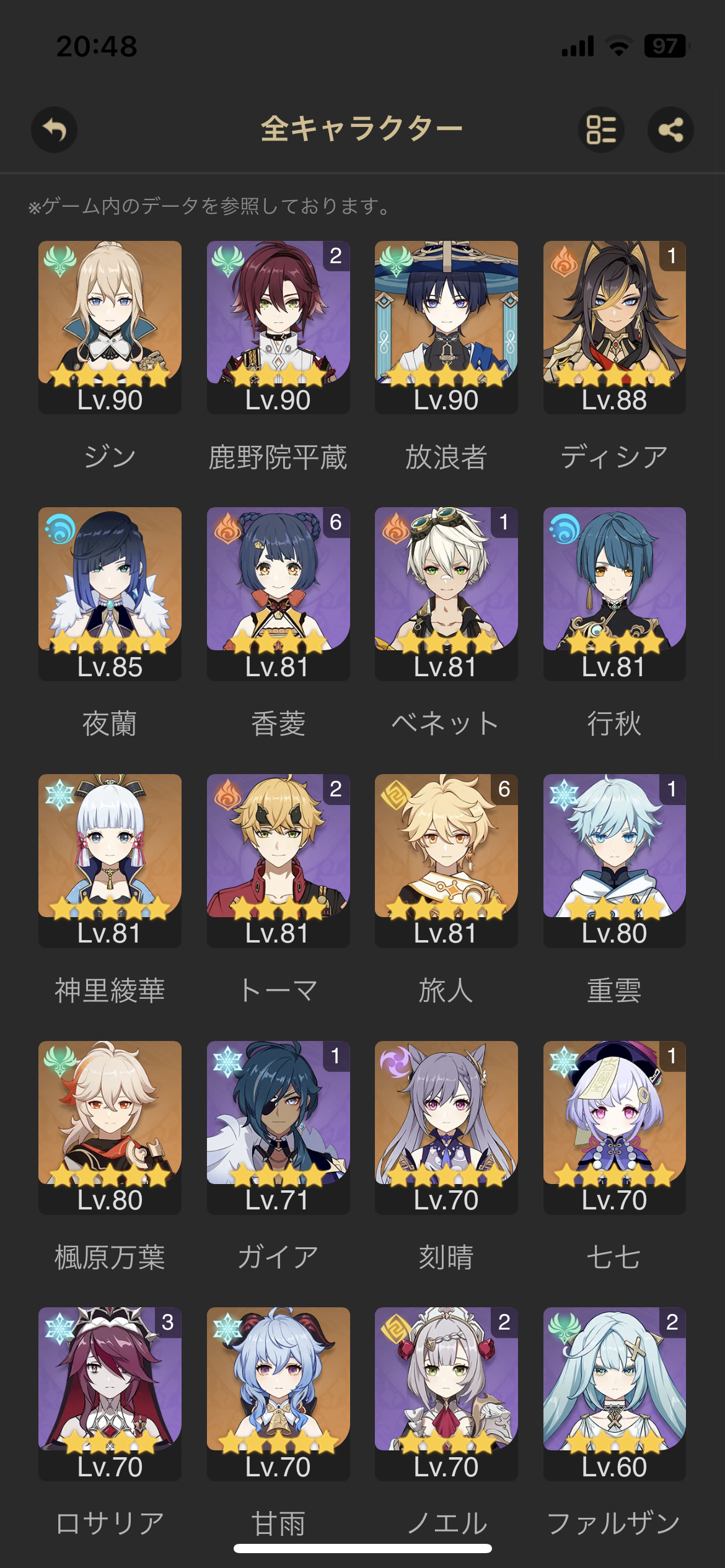Image resolution: width=725 pixels, height=1568 pixels.
Task: Open the 夜蘭 character card
Action: pyautogui.click(x=110, y=593)
